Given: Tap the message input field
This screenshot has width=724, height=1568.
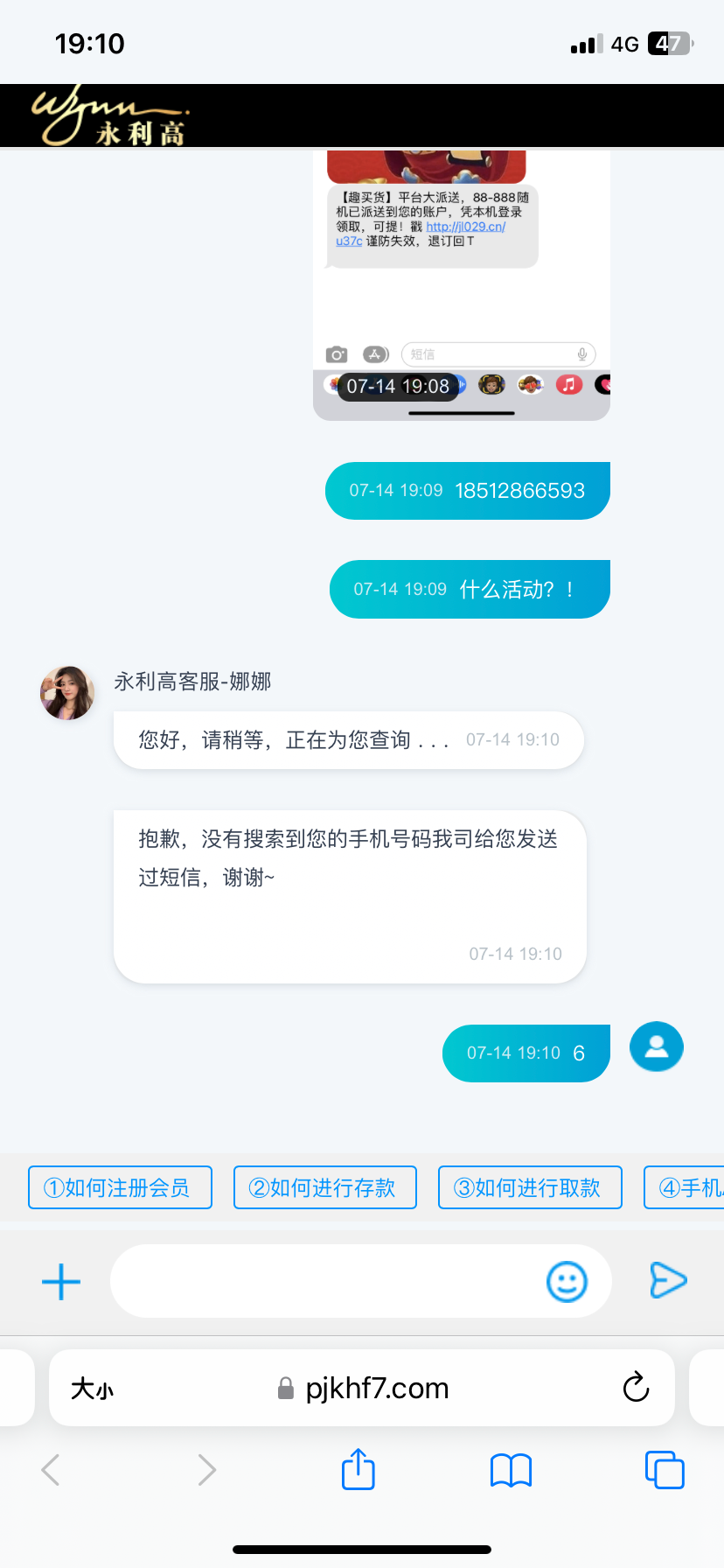Looking at the screenshot, I should coord(324,1282).
